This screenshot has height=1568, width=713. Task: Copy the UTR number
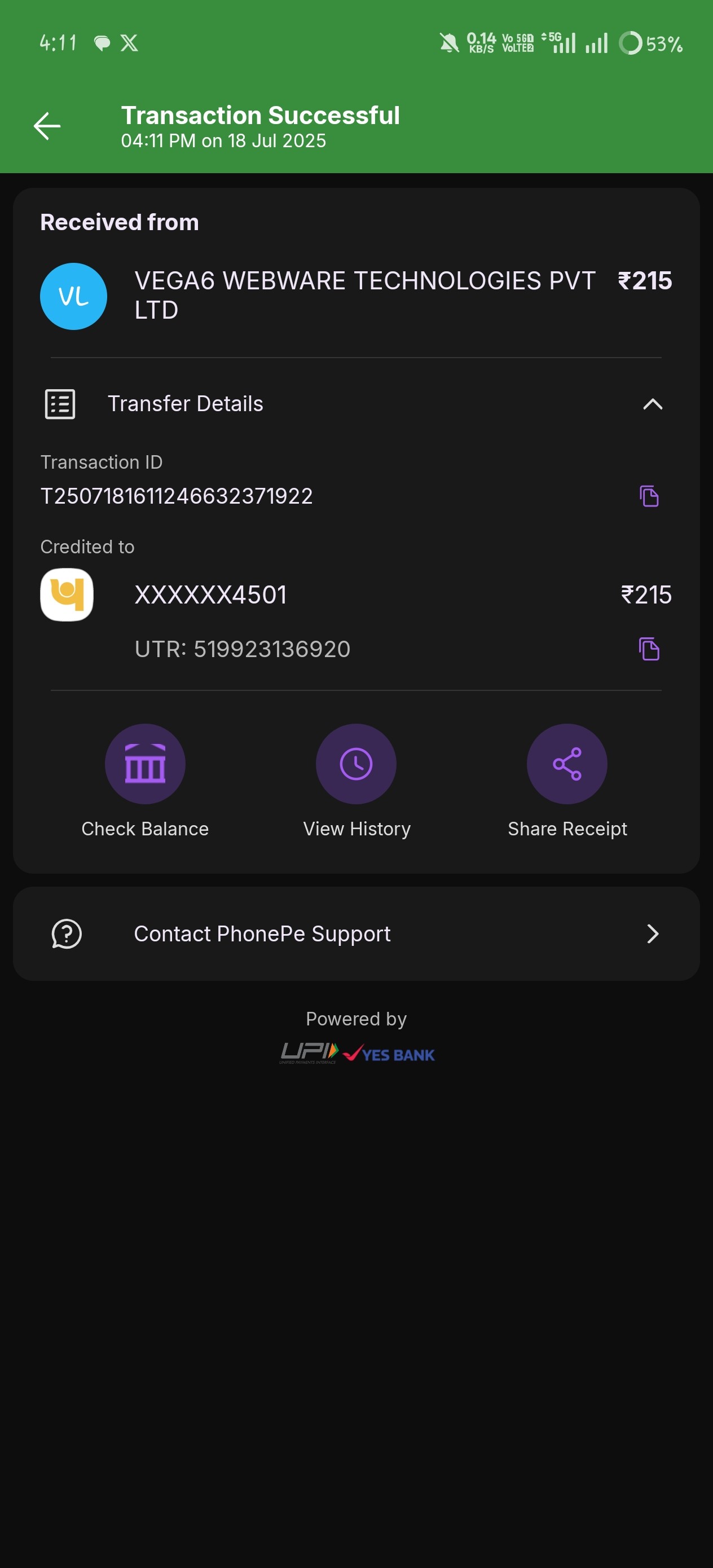tap(649, 649)
